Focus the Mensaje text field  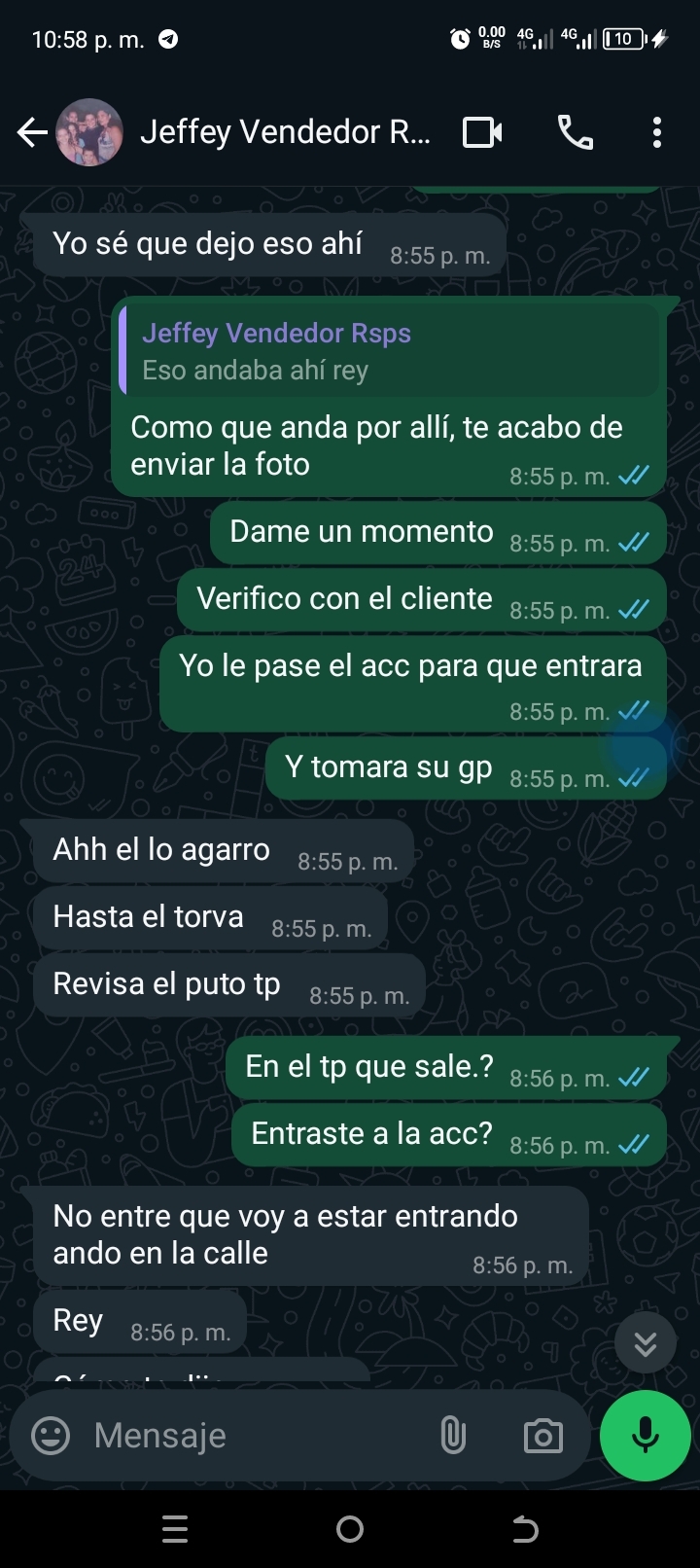click(x=253, y=1435)
